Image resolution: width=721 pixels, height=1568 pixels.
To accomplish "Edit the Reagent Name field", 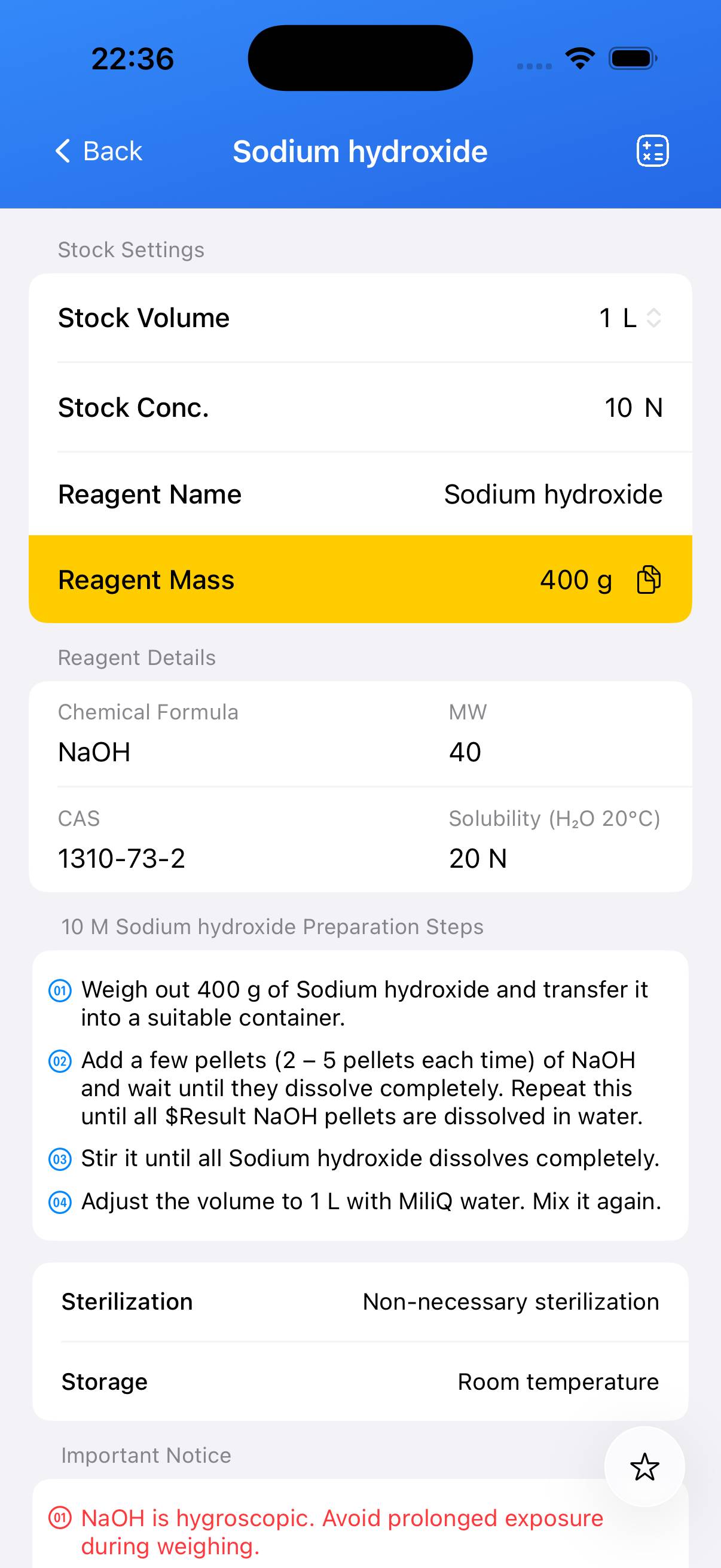I will [x=553, y=493].
